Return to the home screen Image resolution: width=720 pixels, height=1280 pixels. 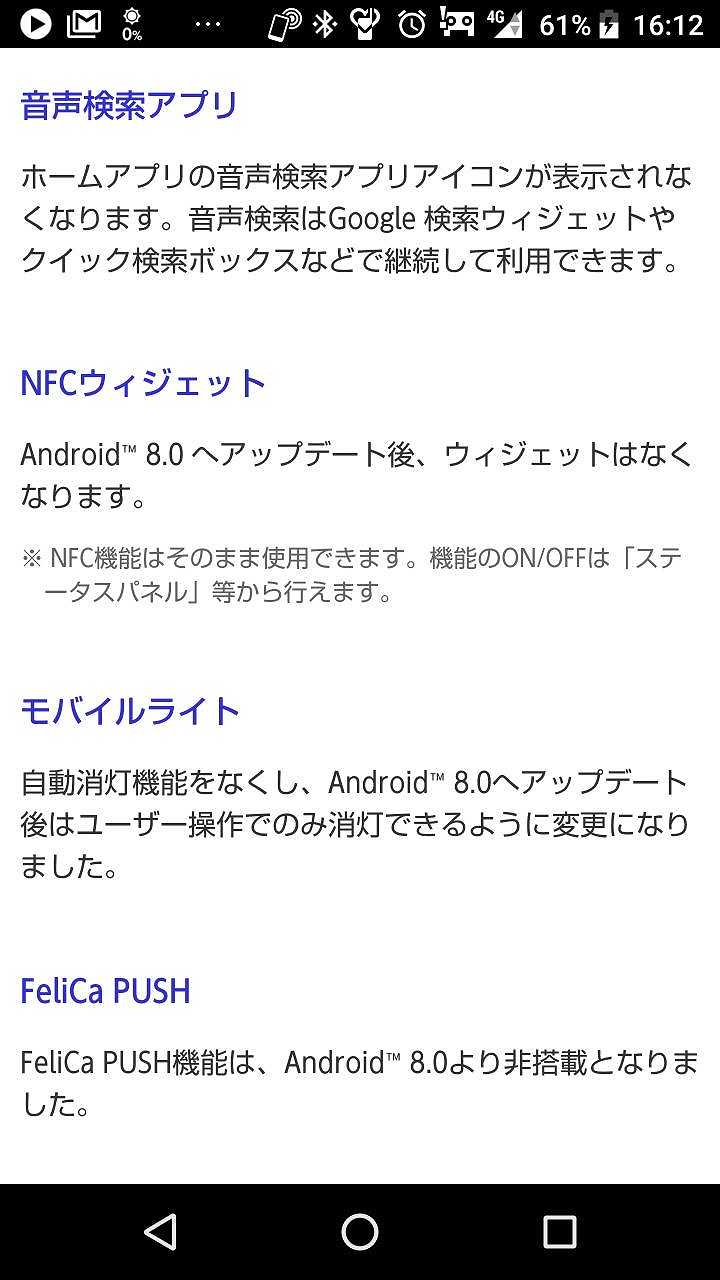point(360,1232)
